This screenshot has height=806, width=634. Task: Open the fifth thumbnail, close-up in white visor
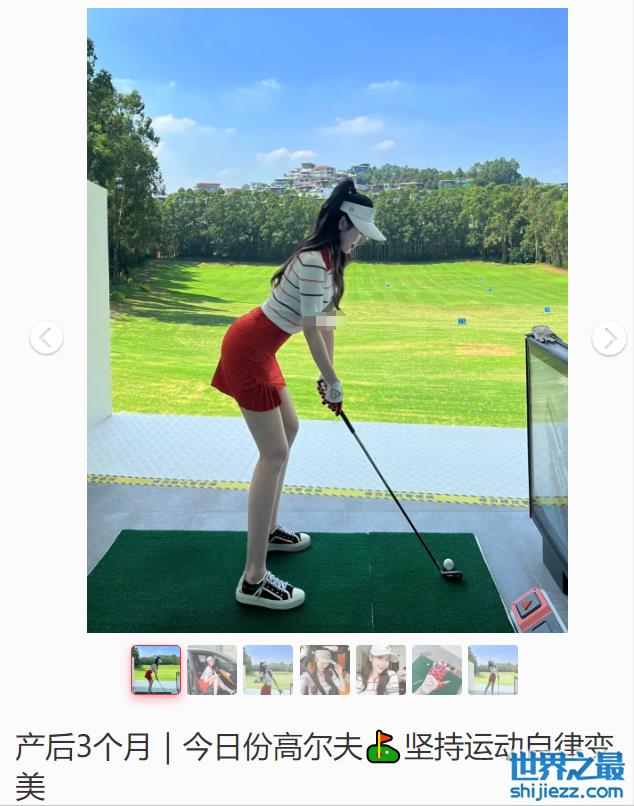(381, 670)
